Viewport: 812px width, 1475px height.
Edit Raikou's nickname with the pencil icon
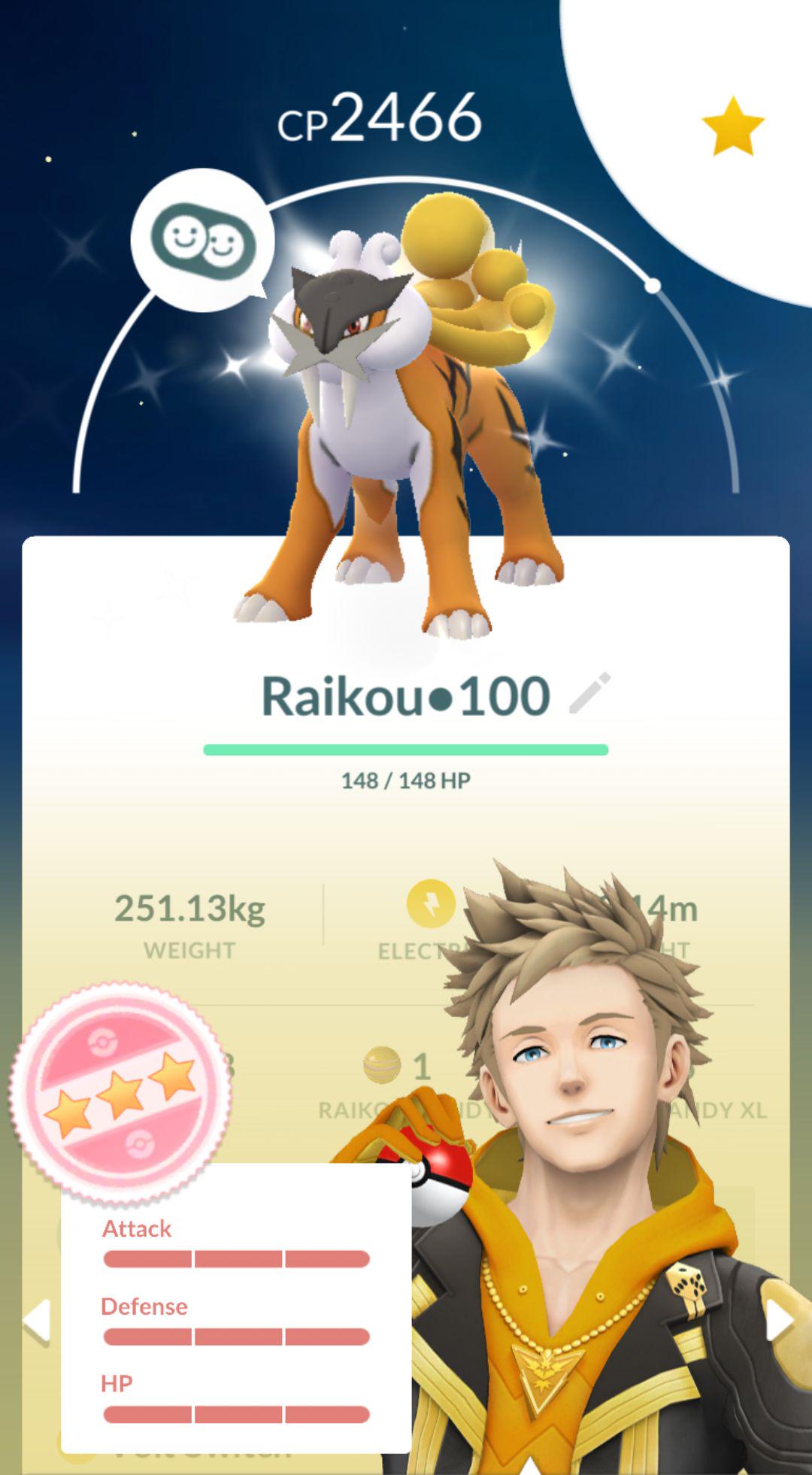589,693
